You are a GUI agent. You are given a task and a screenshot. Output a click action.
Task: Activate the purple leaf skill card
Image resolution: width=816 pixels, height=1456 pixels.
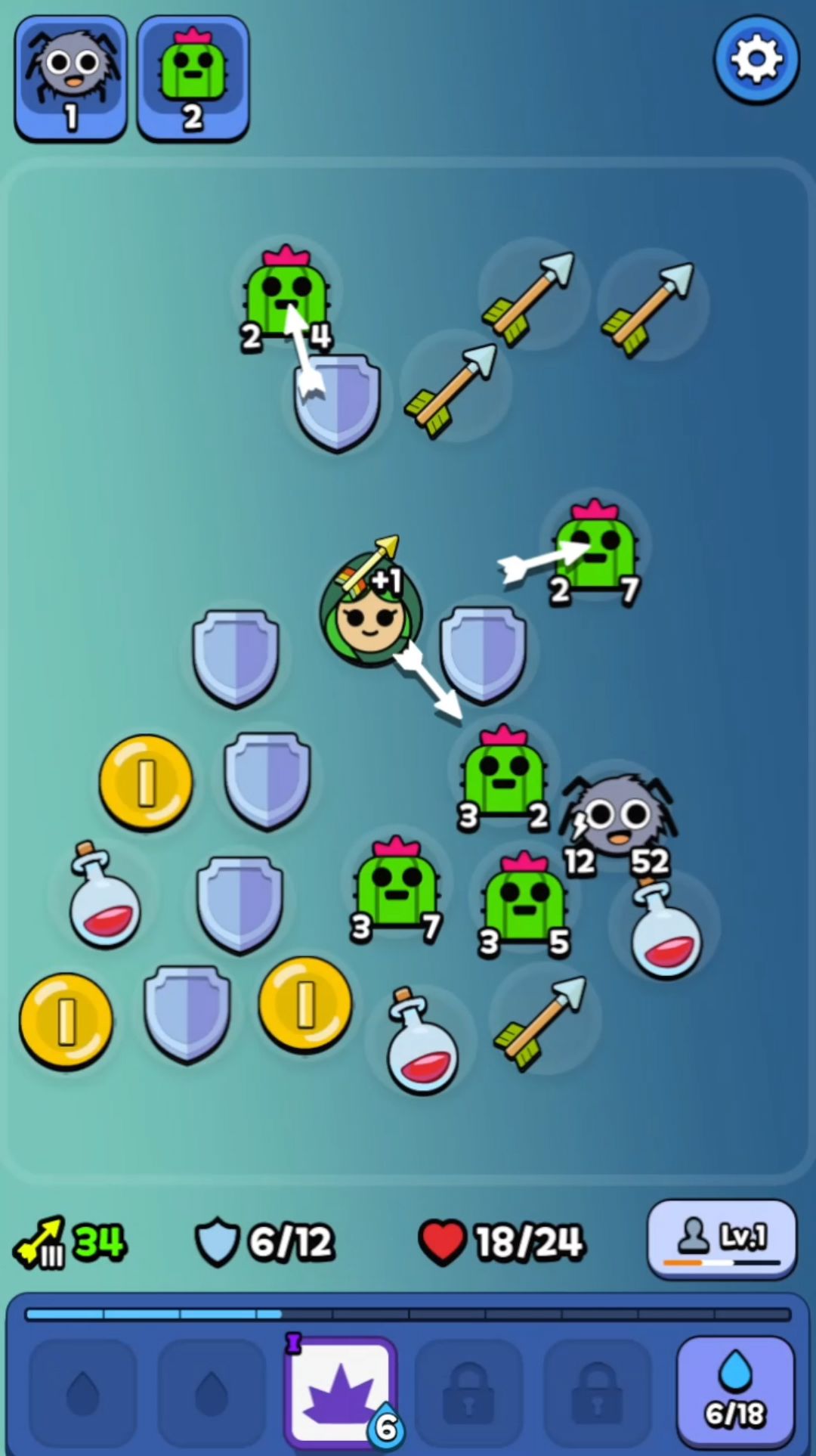[341, 1392]
